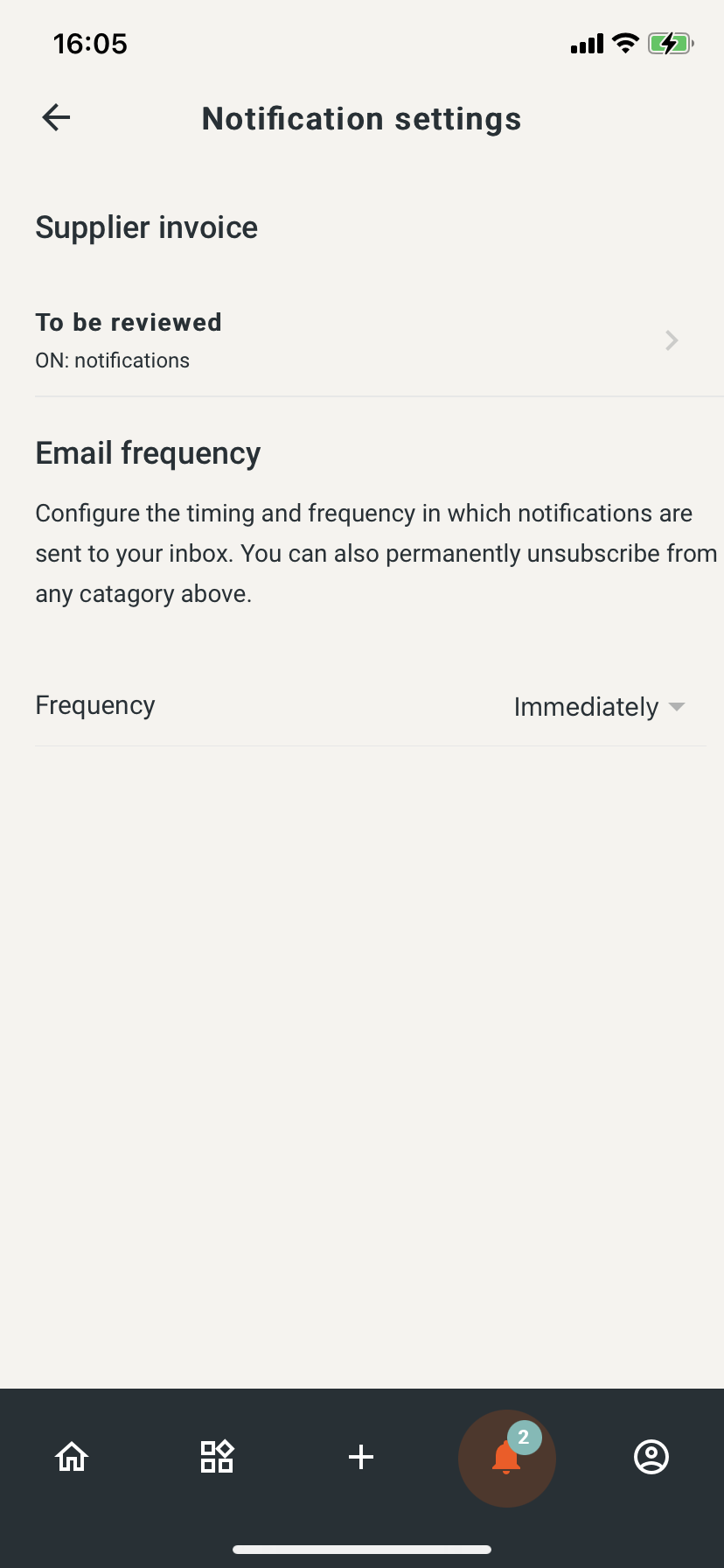Switch to the profile tab
The image size is (724, 1568).
tap(651, 1457)
